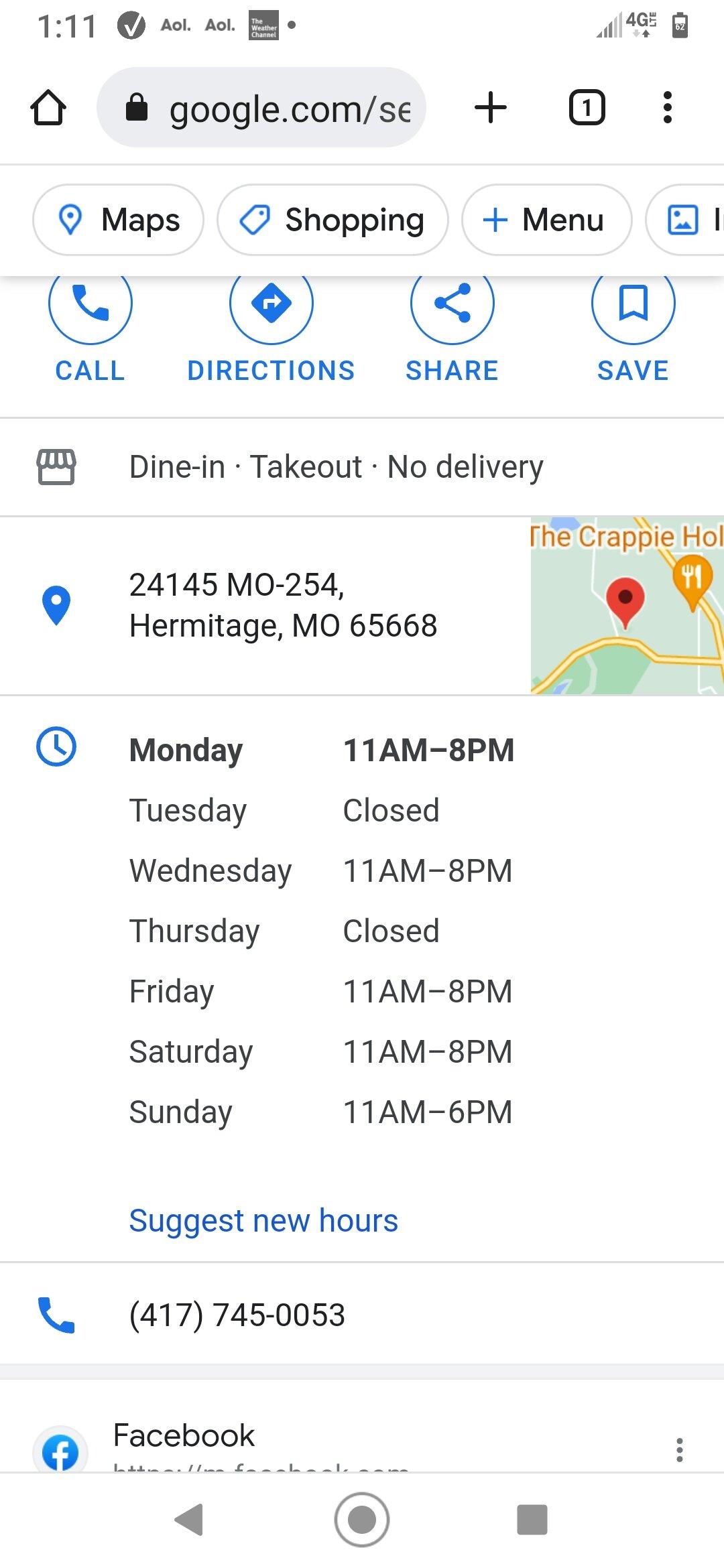724x1568 pixels.
Task: Select the Maps filter chip
Action: [118, 220]
